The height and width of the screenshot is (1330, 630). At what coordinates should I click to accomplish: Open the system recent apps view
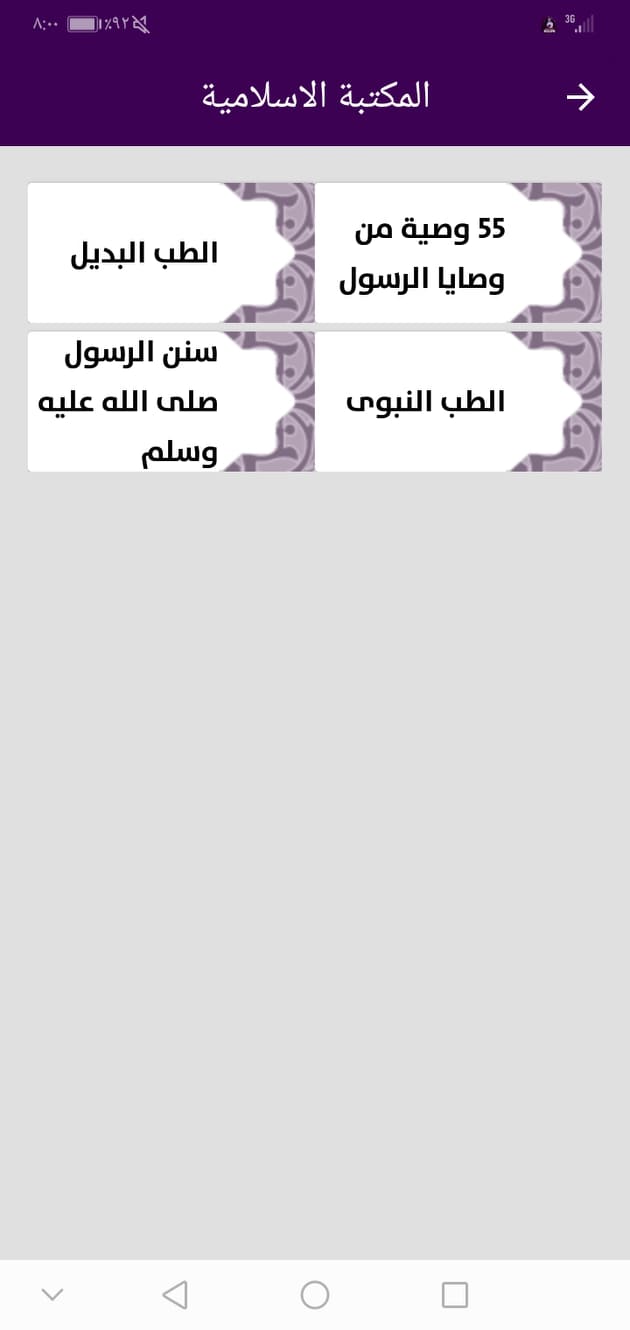[455, 1295]
